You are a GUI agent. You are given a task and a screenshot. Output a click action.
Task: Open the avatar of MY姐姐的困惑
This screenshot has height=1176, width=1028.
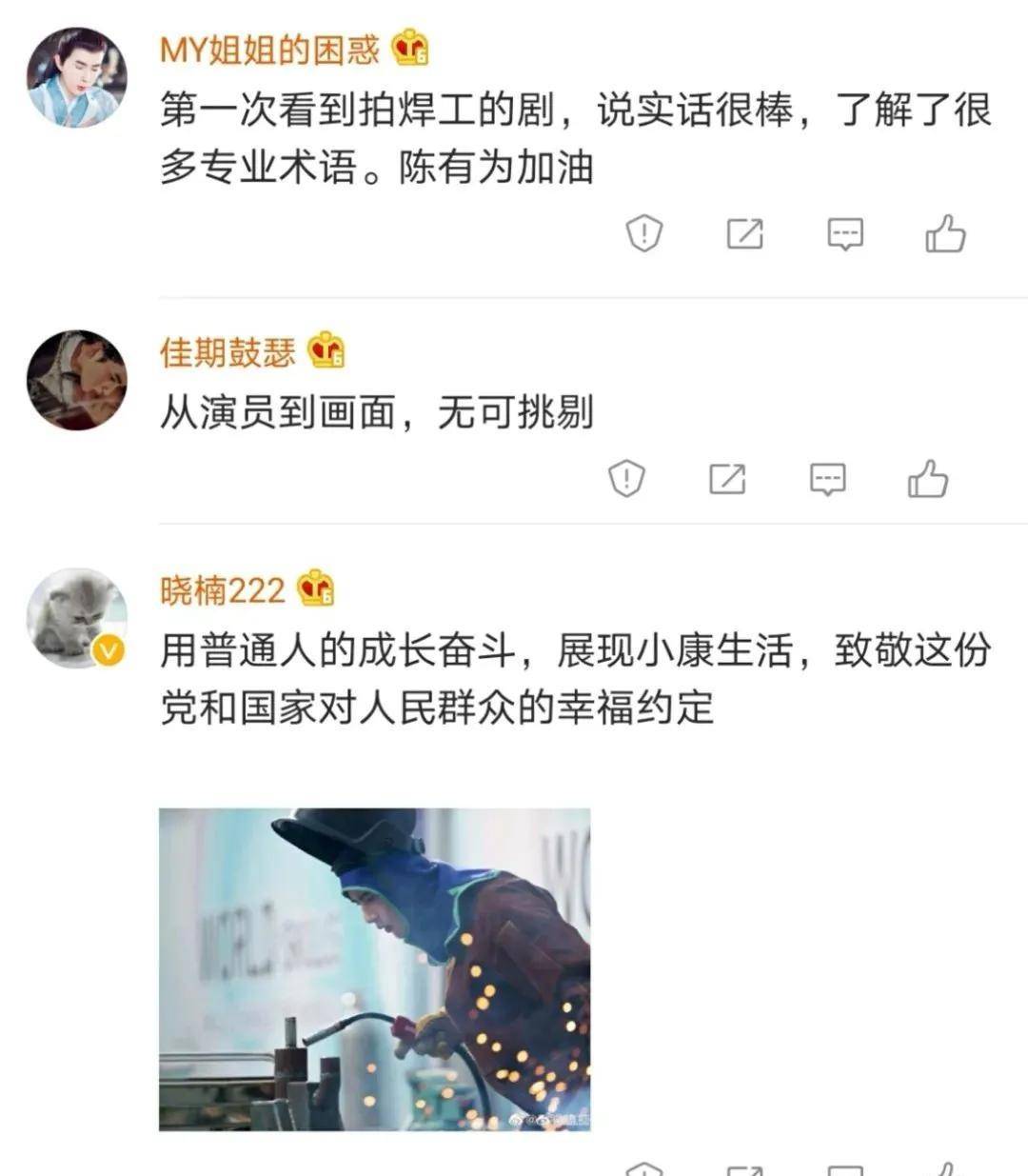tap(77, 78)
